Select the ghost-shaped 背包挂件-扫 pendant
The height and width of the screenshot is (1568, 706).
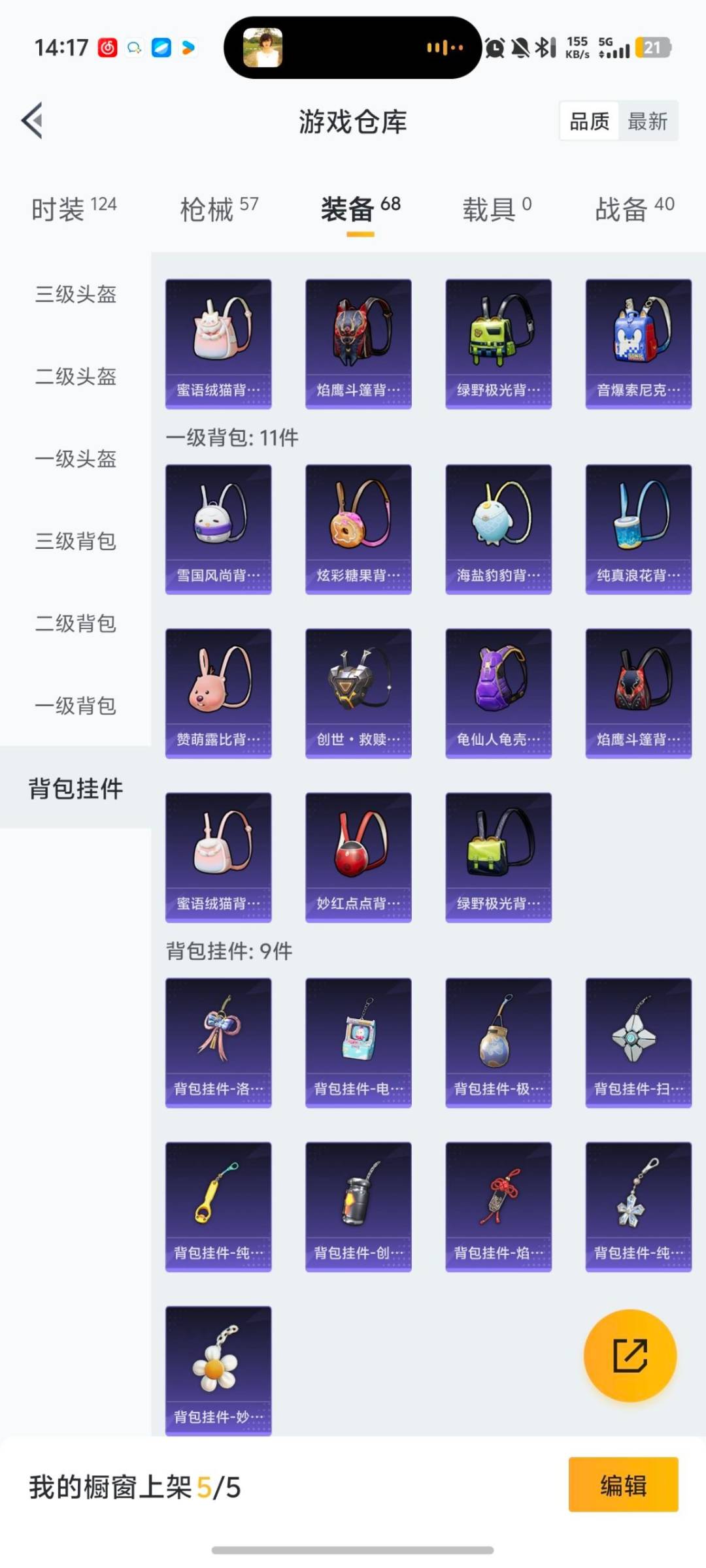pyautogui.click(x=637, y=1042)
